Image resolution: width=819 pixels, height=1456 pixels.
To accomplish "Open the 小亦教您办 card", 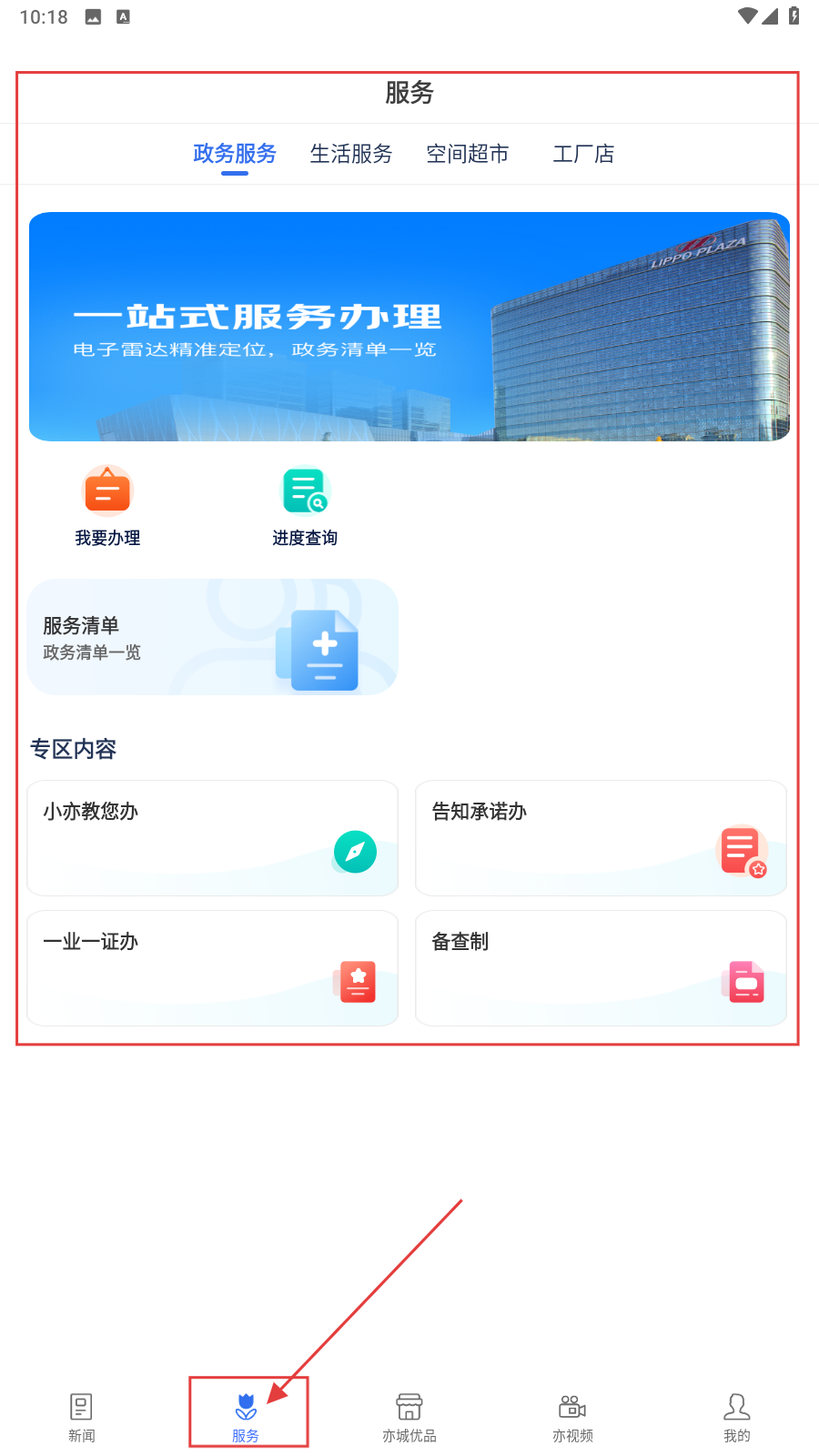I will click(212, 837).
